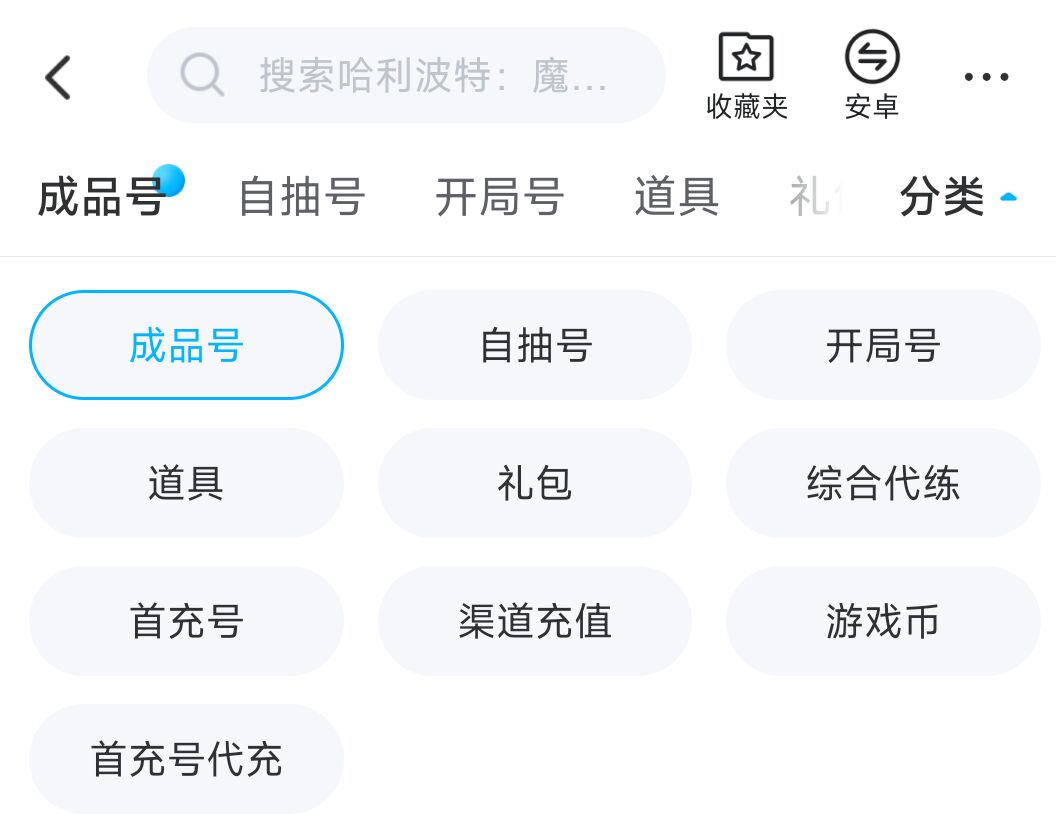Switch to the 道具 top tab

pos(676,196)
